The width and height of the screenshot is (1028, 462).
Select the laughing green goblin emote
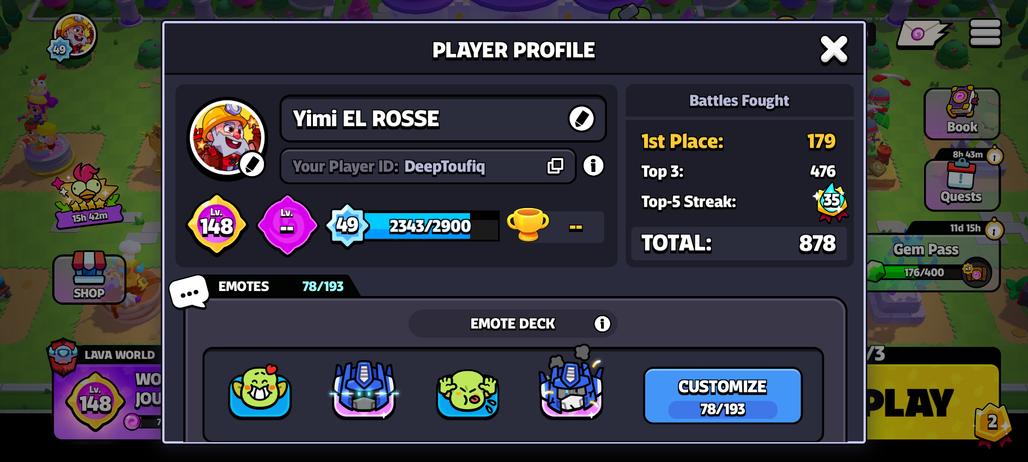[x=260, y=393]
